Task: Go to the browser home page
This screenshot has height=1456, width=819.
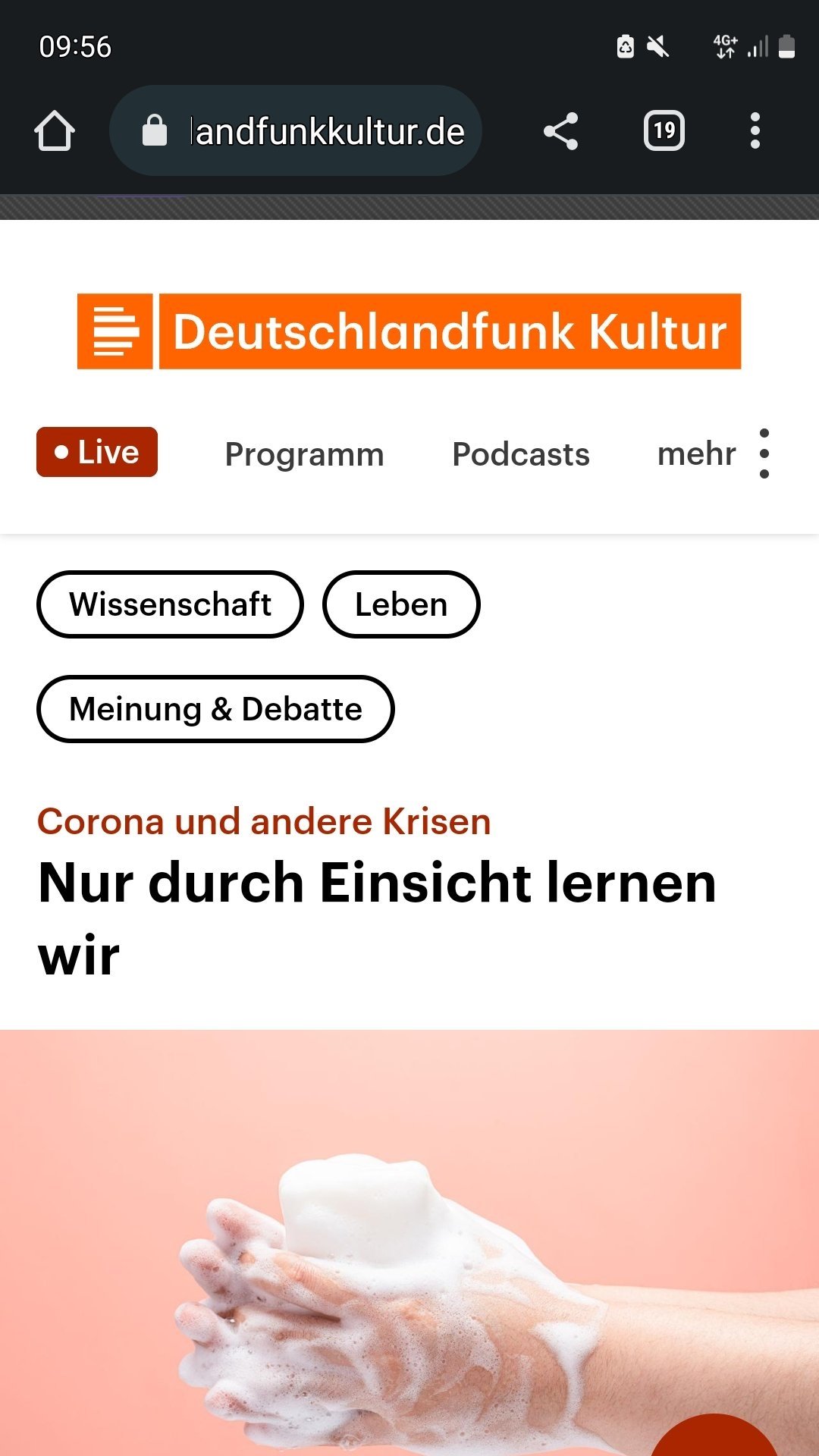Action: [x=55, y=131]
